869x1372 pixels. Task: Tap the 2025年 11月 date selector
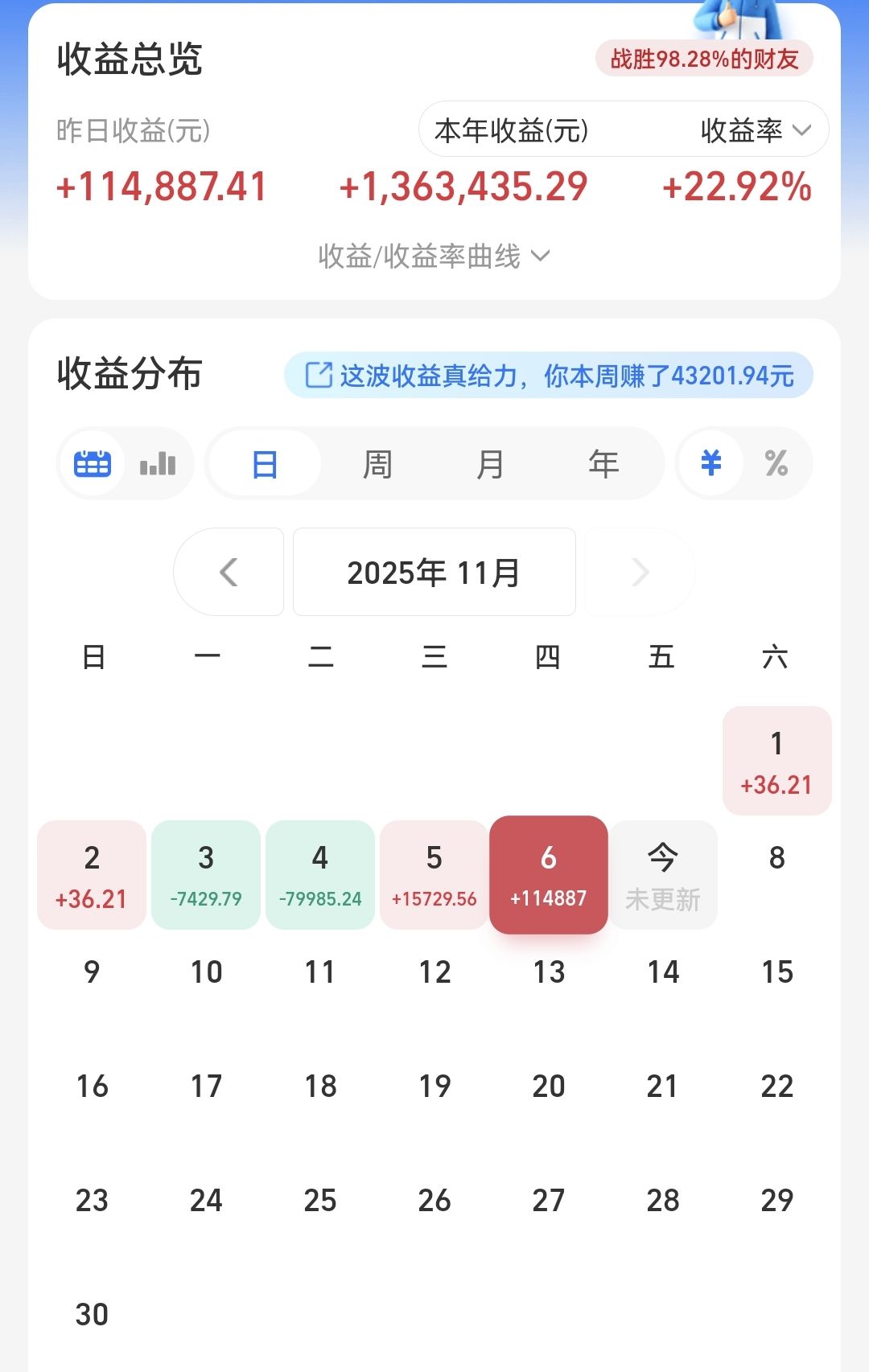pos(434,572)
